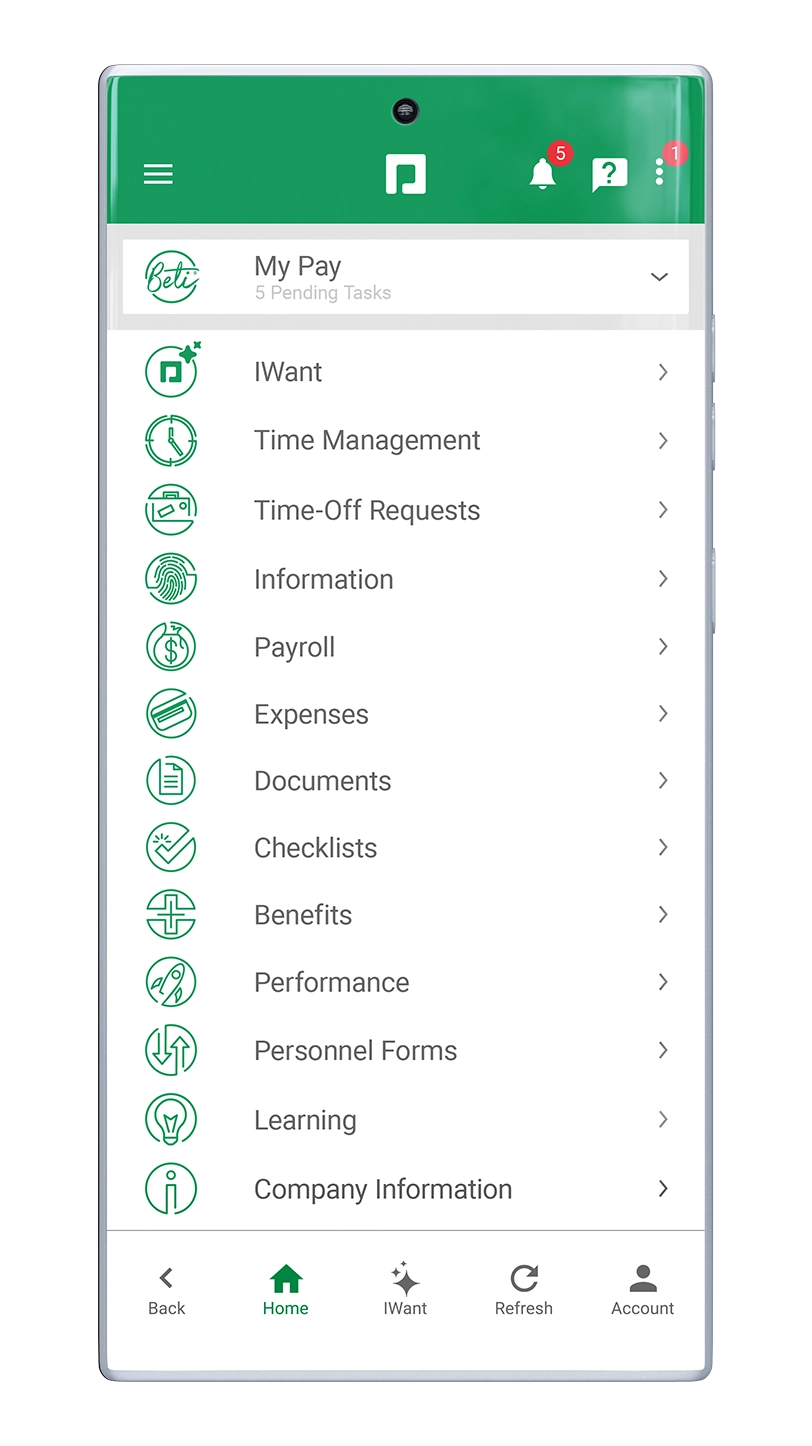This screenshot has height=1446, width=812.
Task: Open the hamburger drawer menu
Action: point(158,175)
